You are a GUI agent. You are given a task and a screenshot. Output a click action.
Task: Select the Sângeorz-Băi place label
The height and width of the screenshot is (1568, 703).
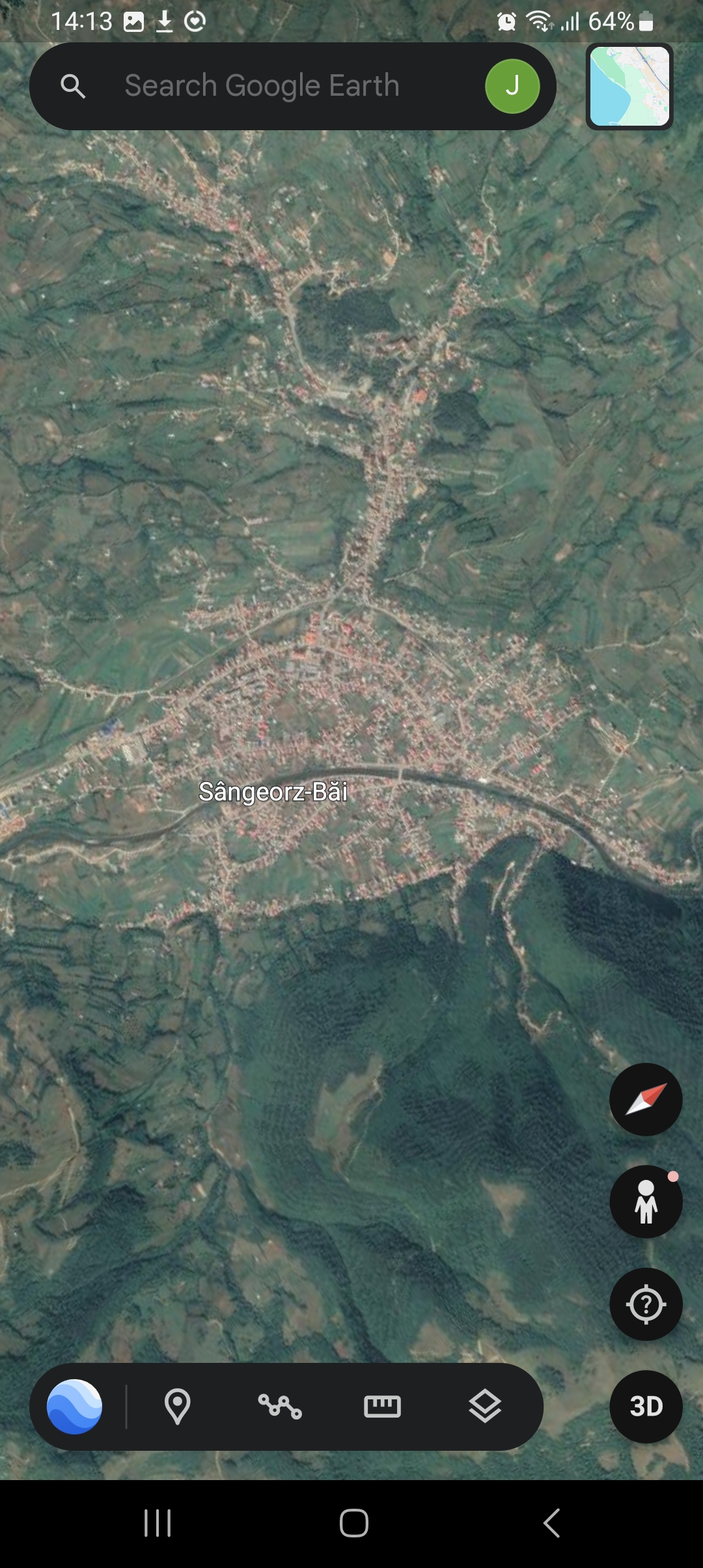coord(273,792)
